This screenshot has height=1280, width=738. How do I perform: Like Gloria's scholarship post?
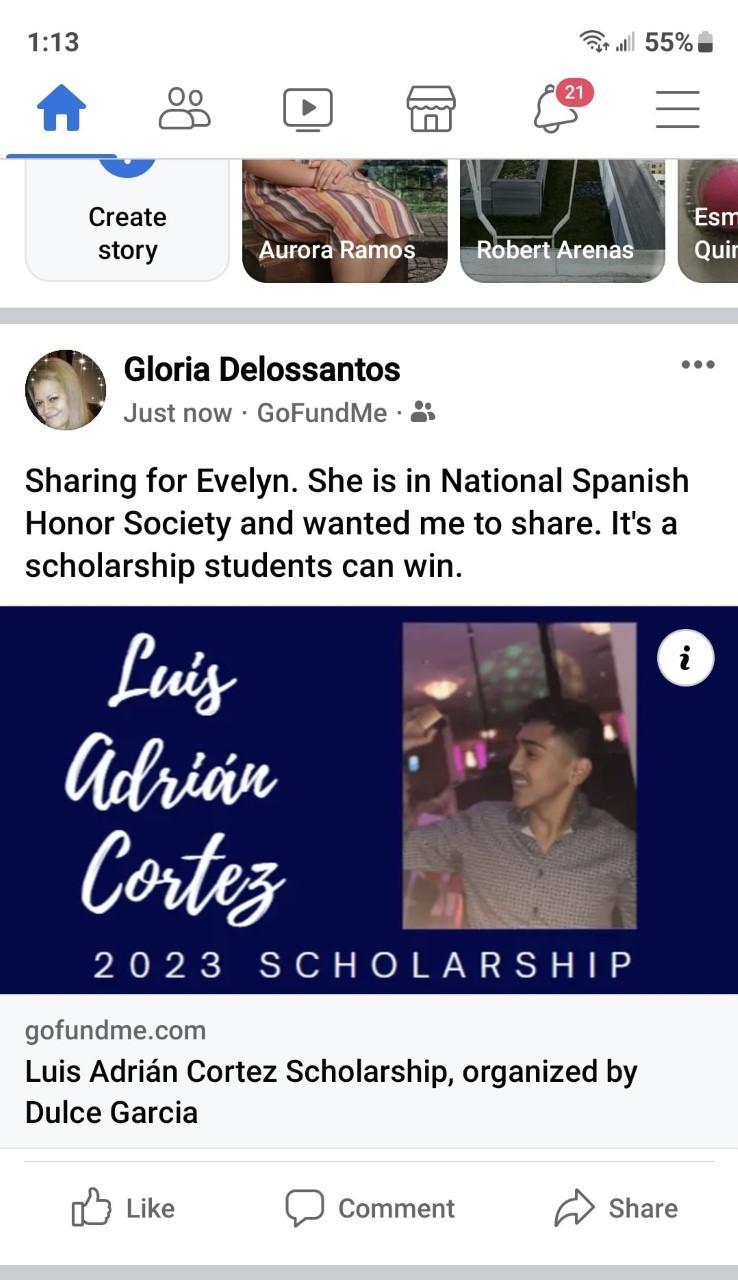click(x=123, y=1208)
